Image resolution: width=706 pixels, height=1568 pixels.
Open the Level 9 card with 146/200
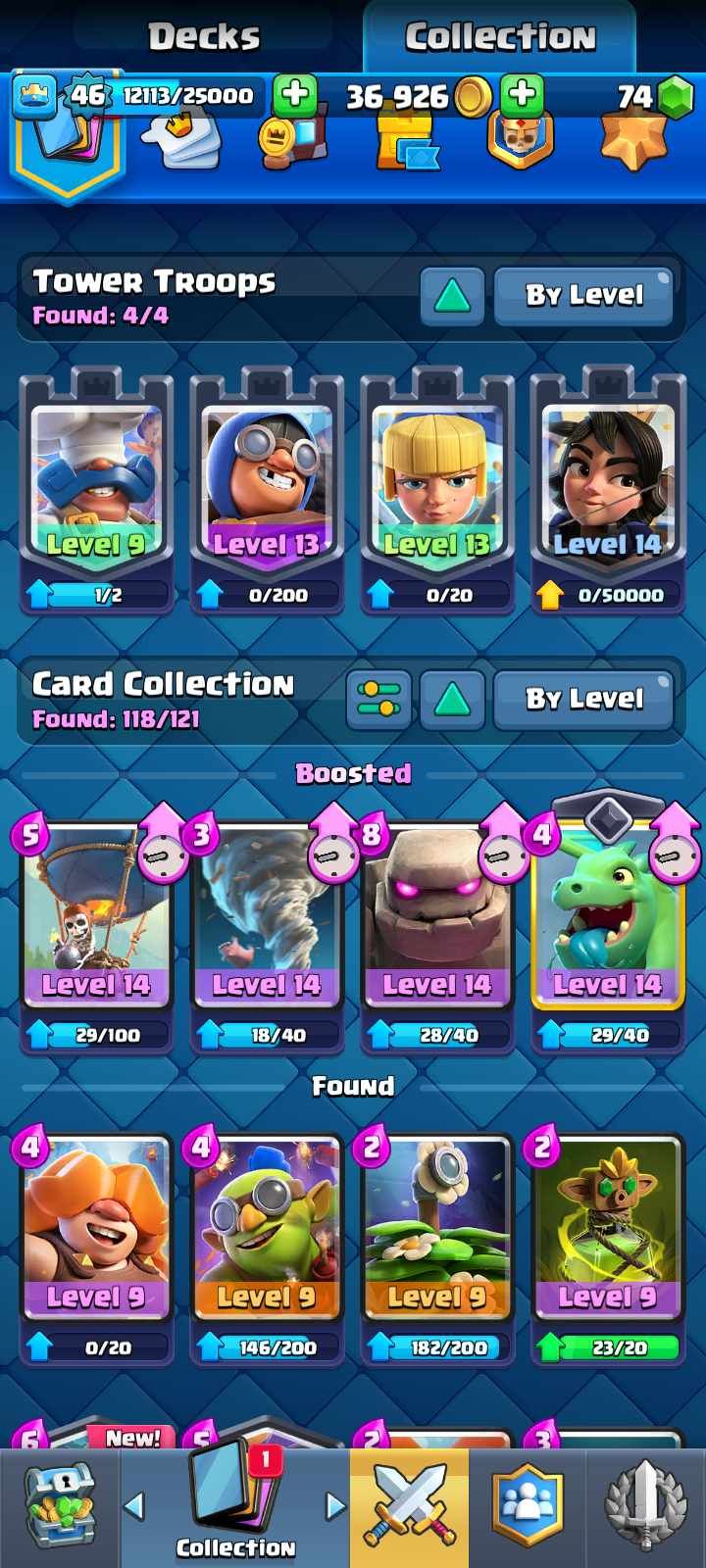click(x=266, y=1230)
